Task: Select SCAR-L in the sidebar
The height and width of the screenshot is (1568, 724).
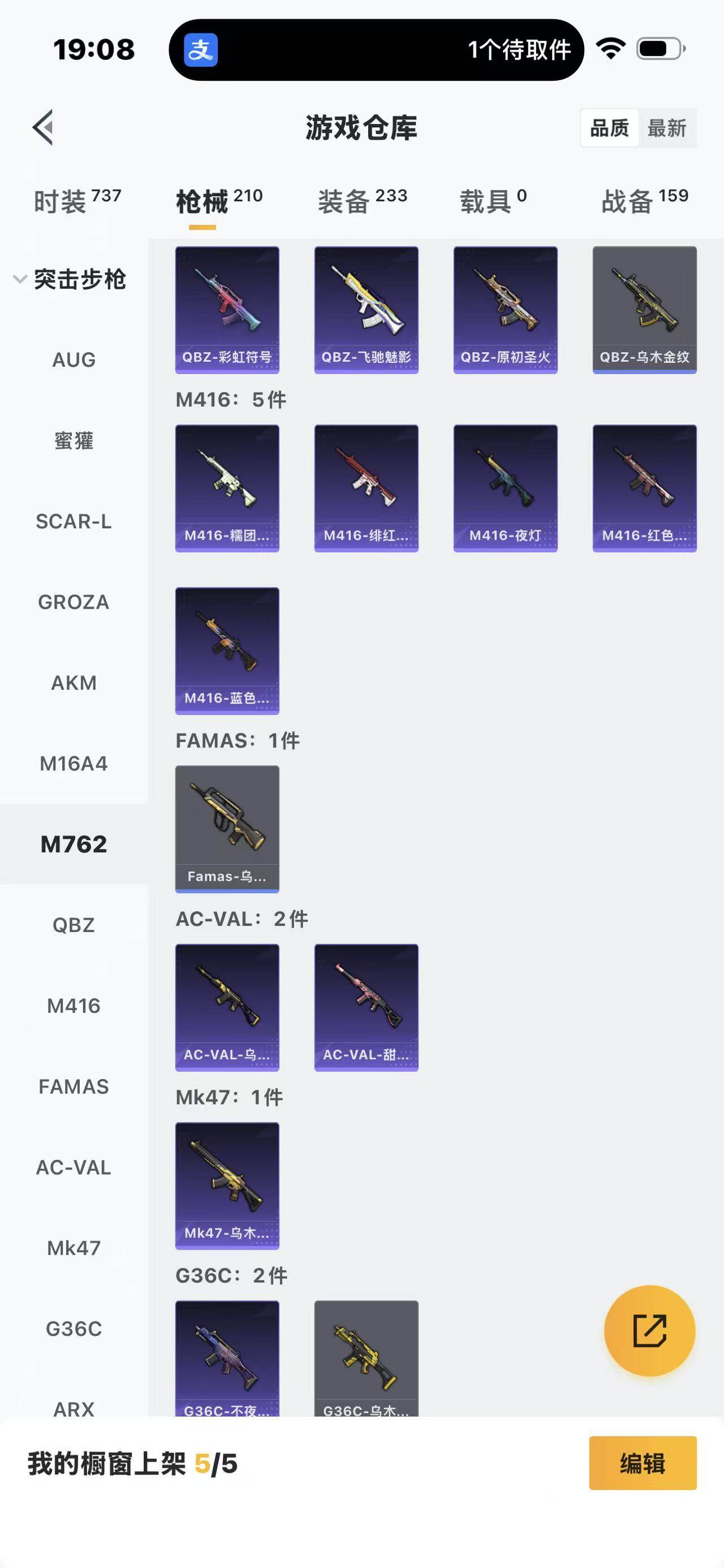Action: point(74,522)
